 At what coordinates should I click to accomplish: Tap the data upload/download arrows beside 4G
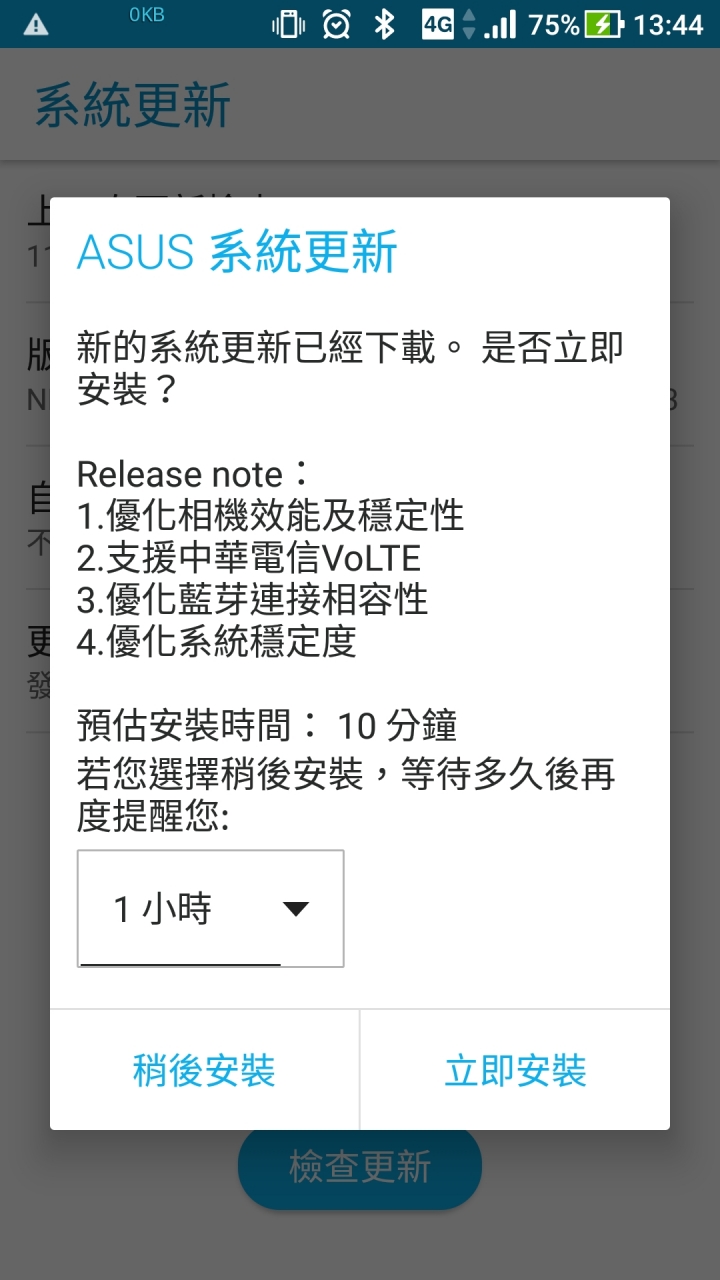[466, 22]
